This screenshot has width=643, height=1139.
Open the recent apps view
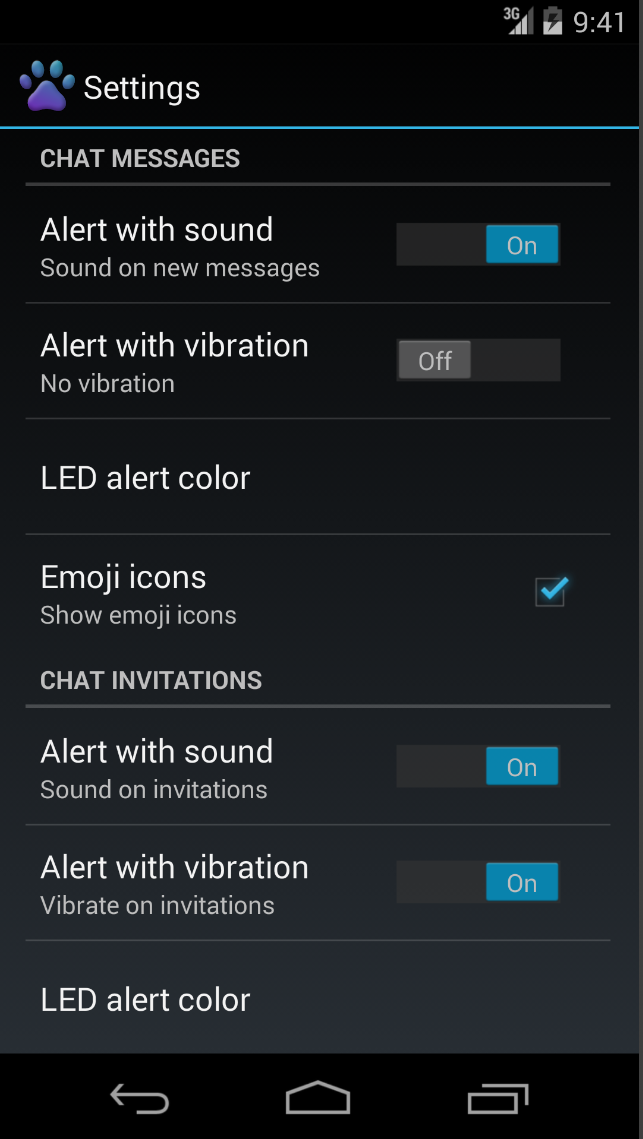point(497,1099)
